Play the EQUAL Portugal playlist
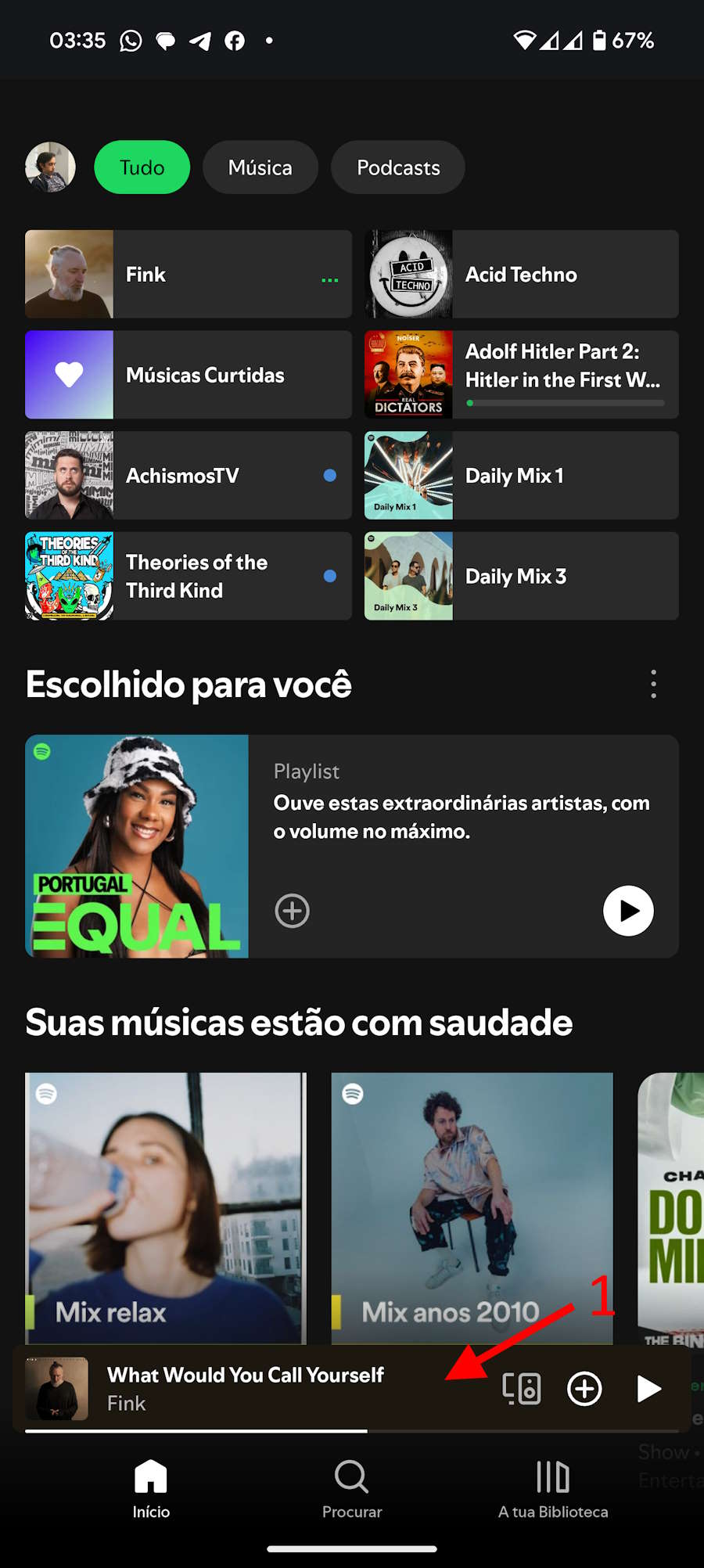This screenshot has width=704, height=1568. click(x=628, y=911)
